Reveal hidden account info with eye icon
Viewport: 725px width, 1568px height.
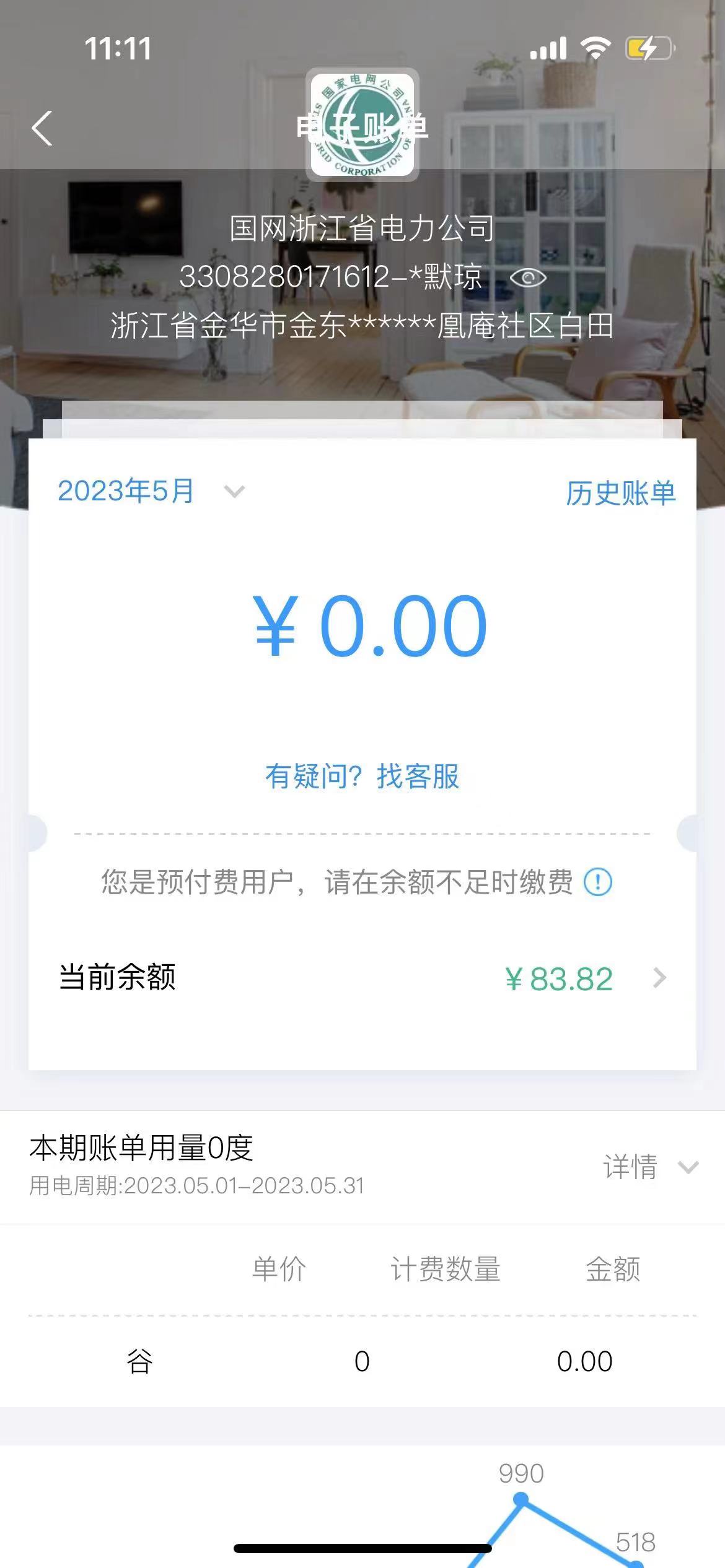tap(527, 278)
